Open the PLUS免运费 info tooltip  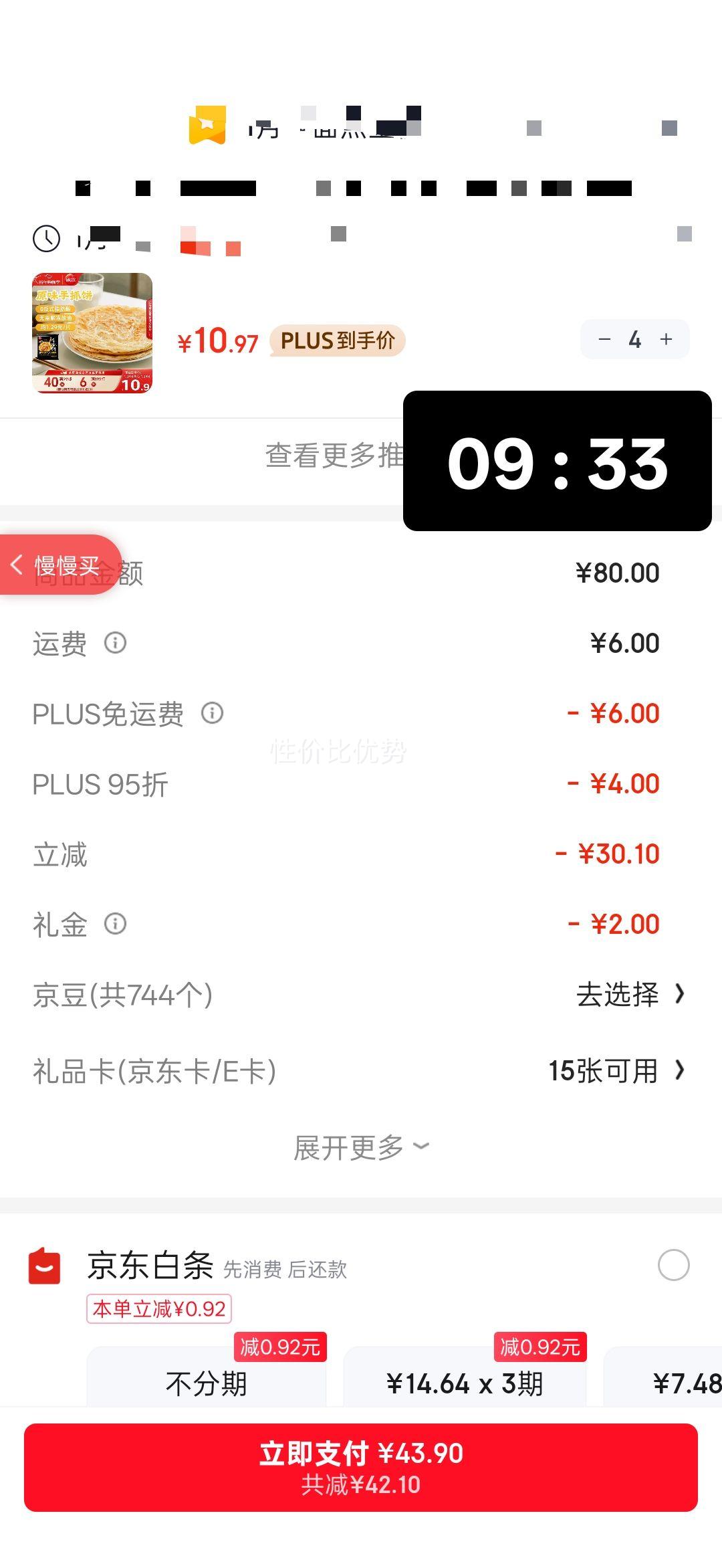click(213, 714)
